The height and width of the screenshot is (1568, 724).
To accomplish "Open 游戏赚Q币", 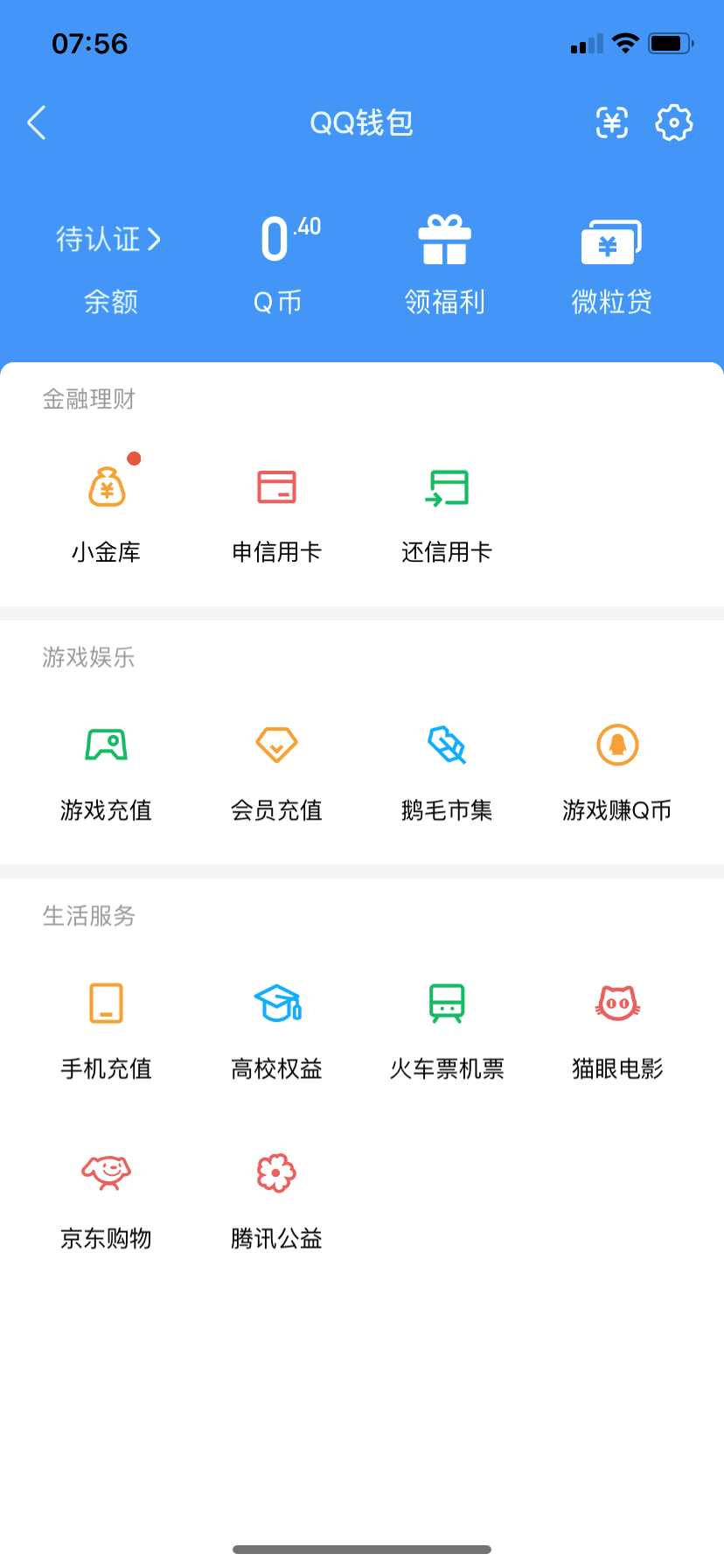I will [617, 768].
